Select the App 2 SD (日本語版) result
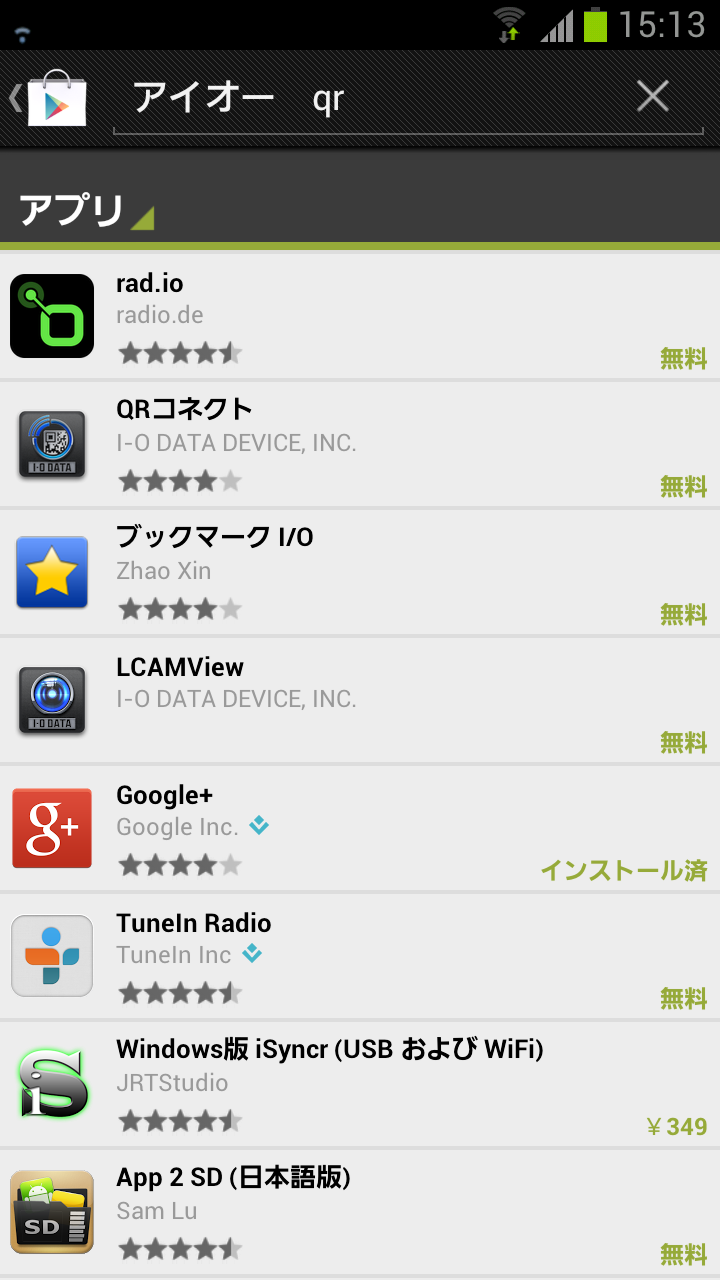 (360, 1212)
